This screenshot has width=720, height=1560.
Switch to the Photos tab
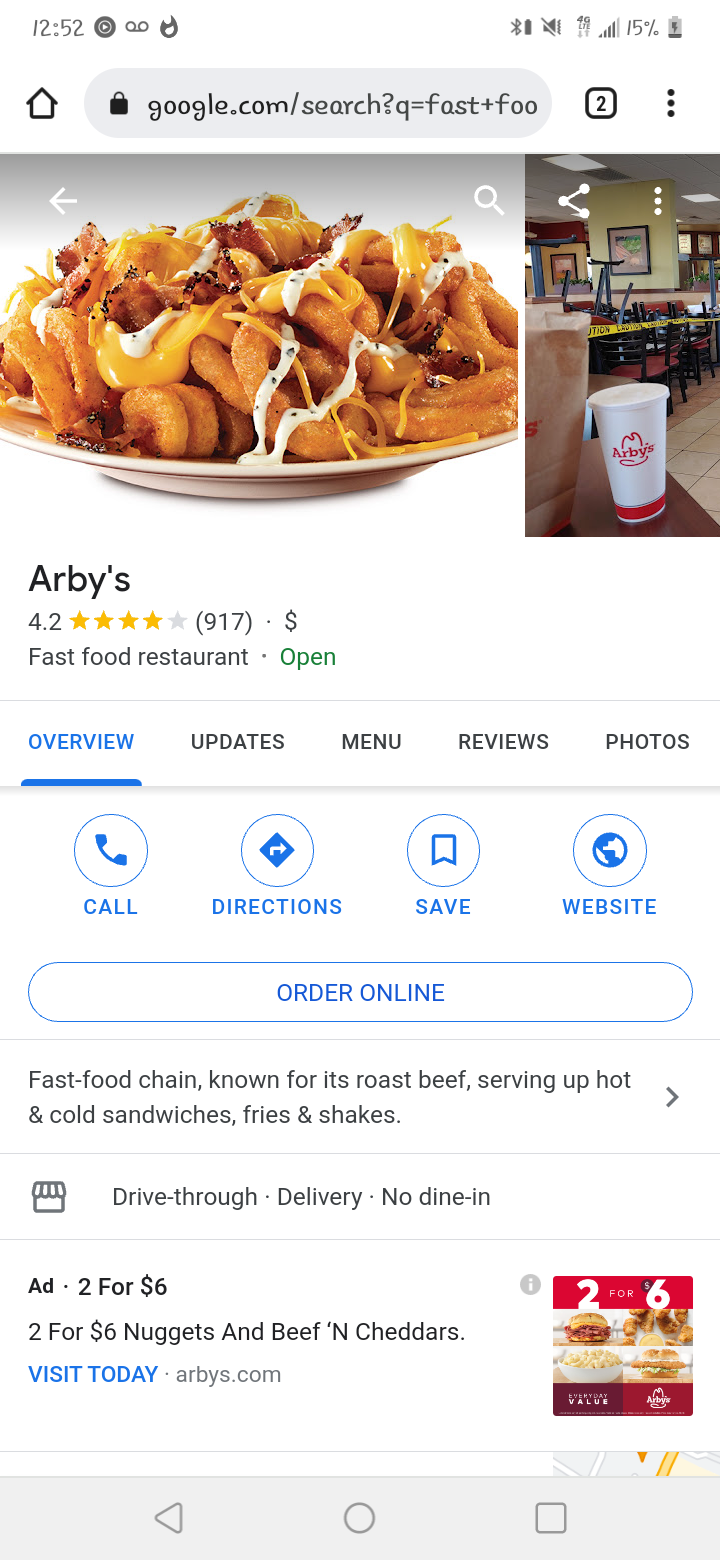(x=647, y=742)
